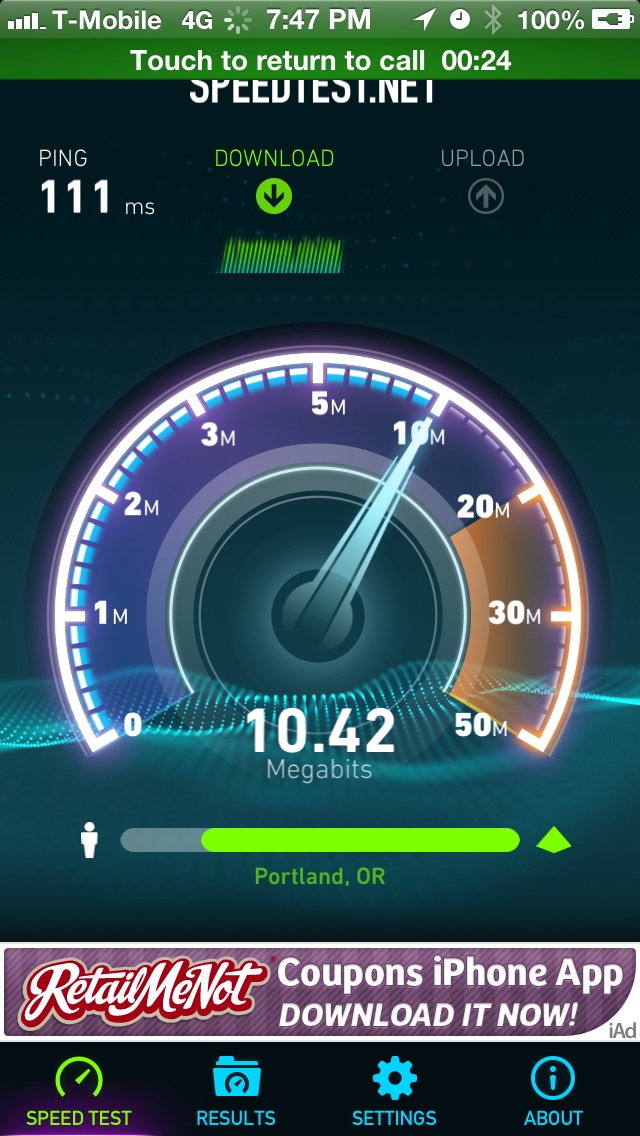Open the Settings tab

point(394,1090)
